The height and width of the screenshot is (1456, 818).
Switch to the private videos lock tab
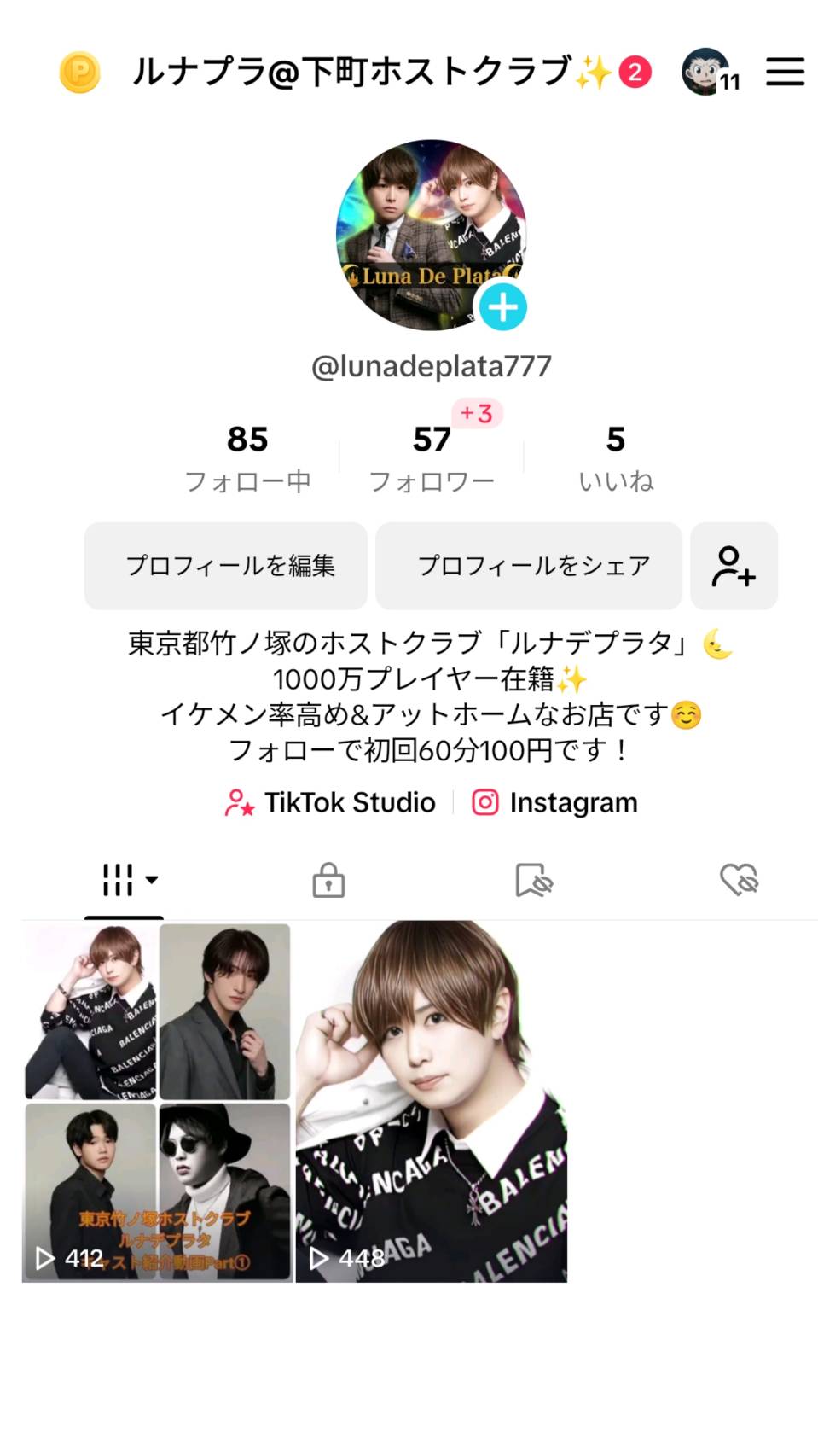point(328,880)
